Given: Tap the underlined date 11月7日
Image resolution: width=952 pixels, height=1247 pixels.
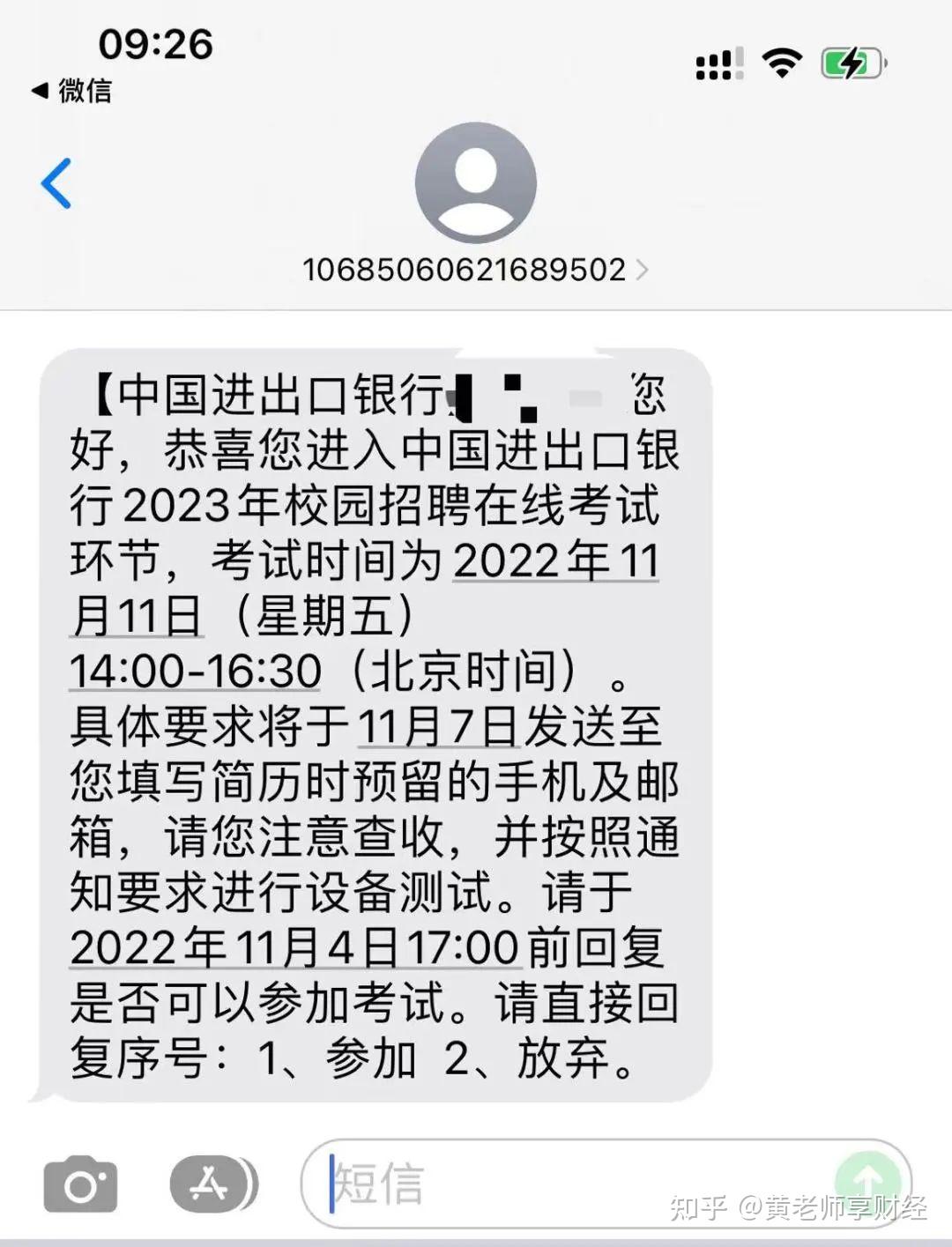Looking at the screenshot, I should coord(436,728).
